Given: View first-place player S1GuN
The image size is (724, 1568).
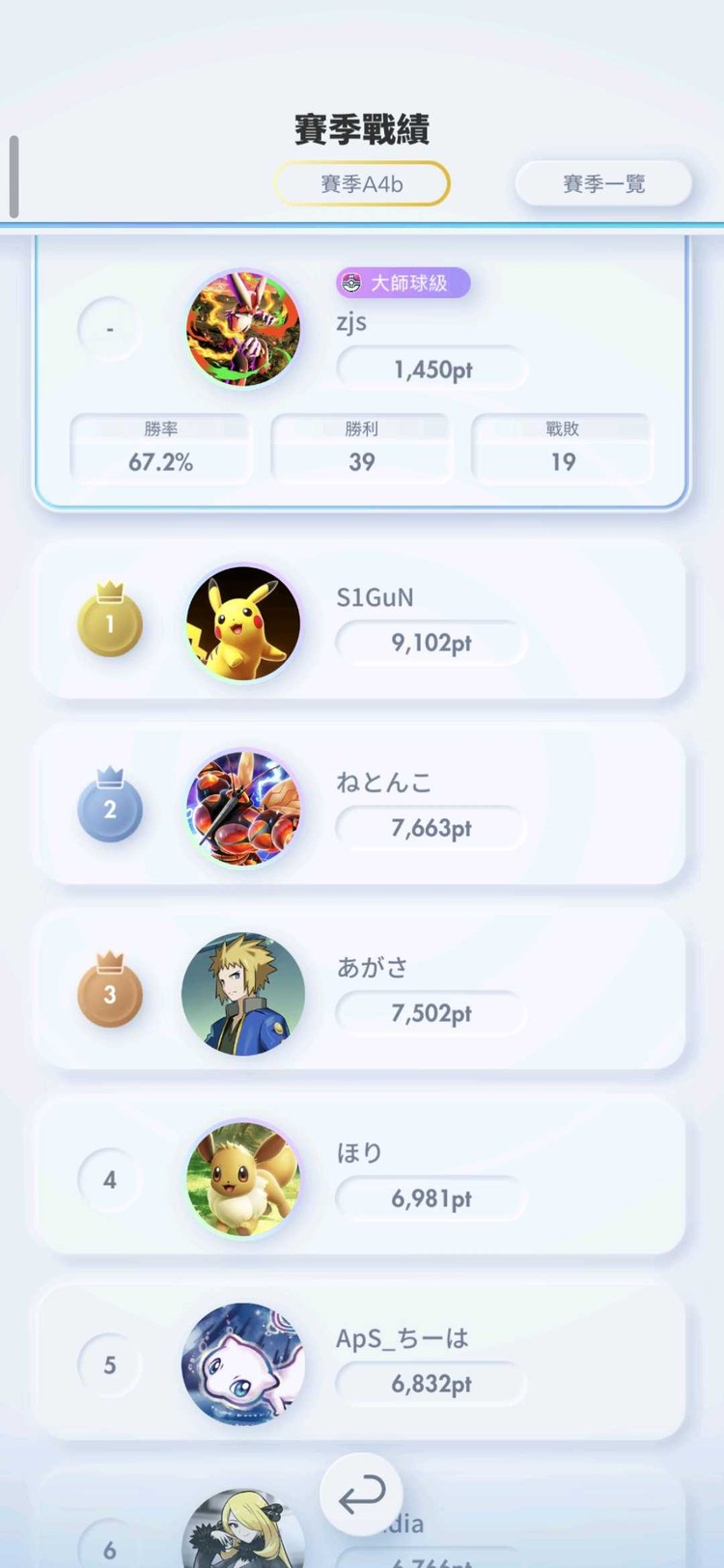Looking at the screenshot, I should (x=361, y=622).
